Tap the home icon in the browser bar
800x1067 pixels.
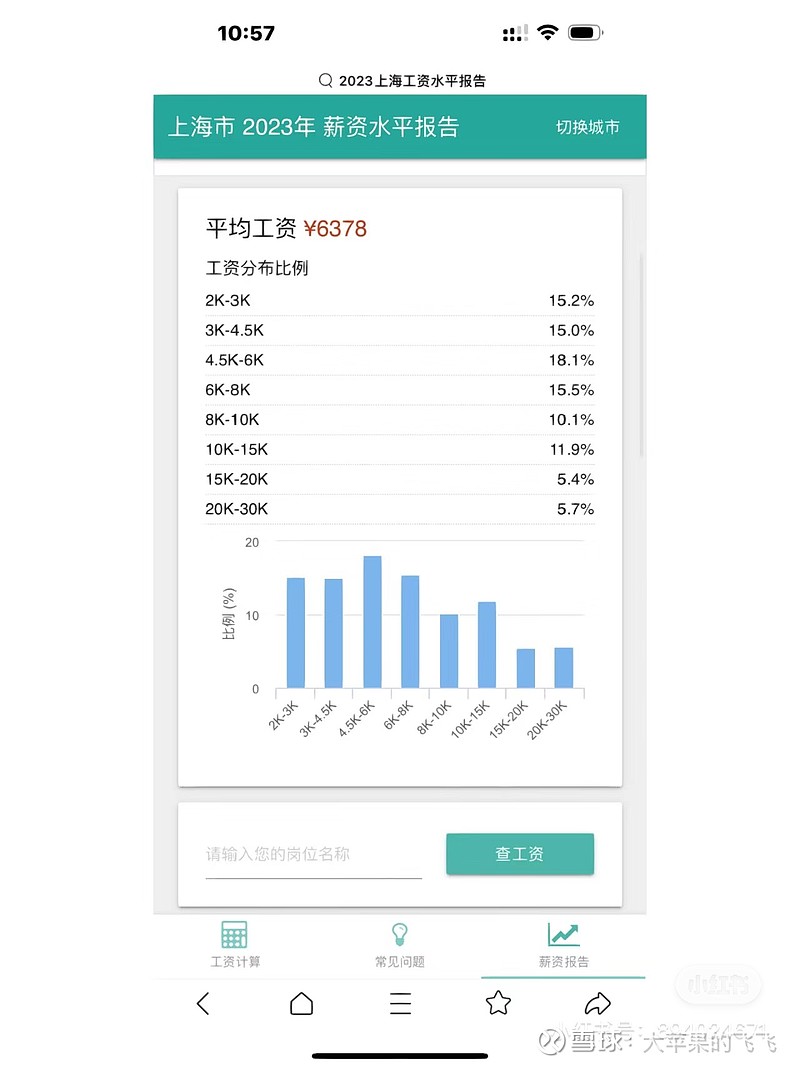coord(301,1003)
